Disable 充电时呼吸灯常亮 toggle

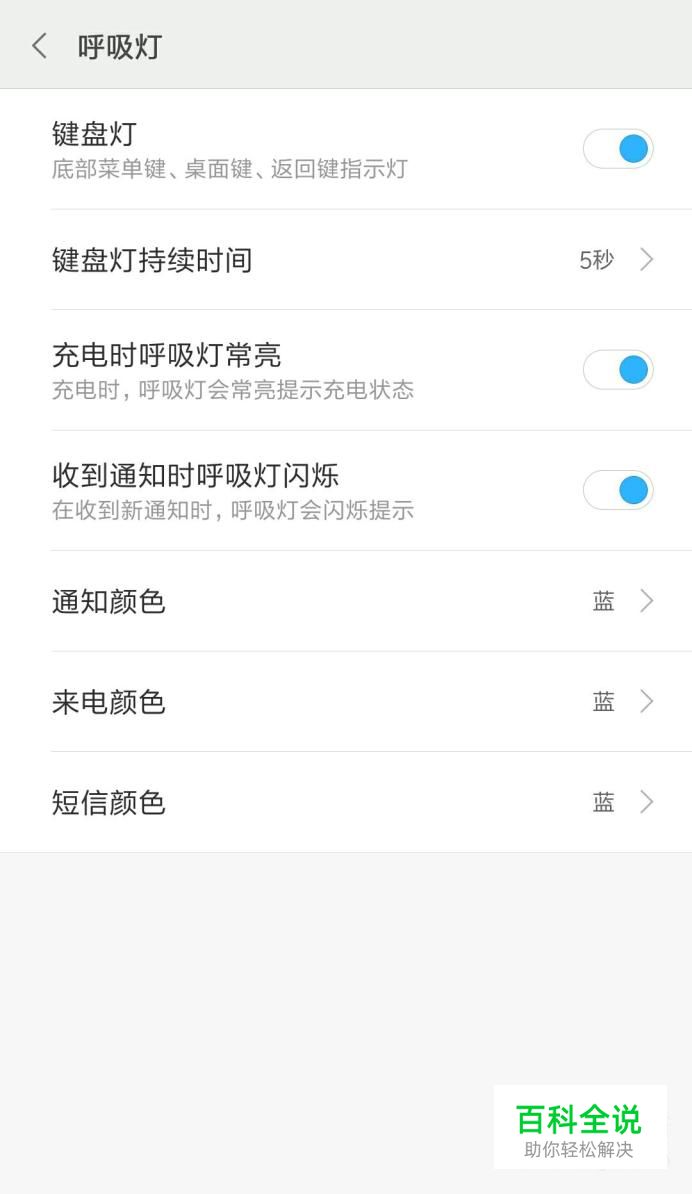tap(618, 370)
